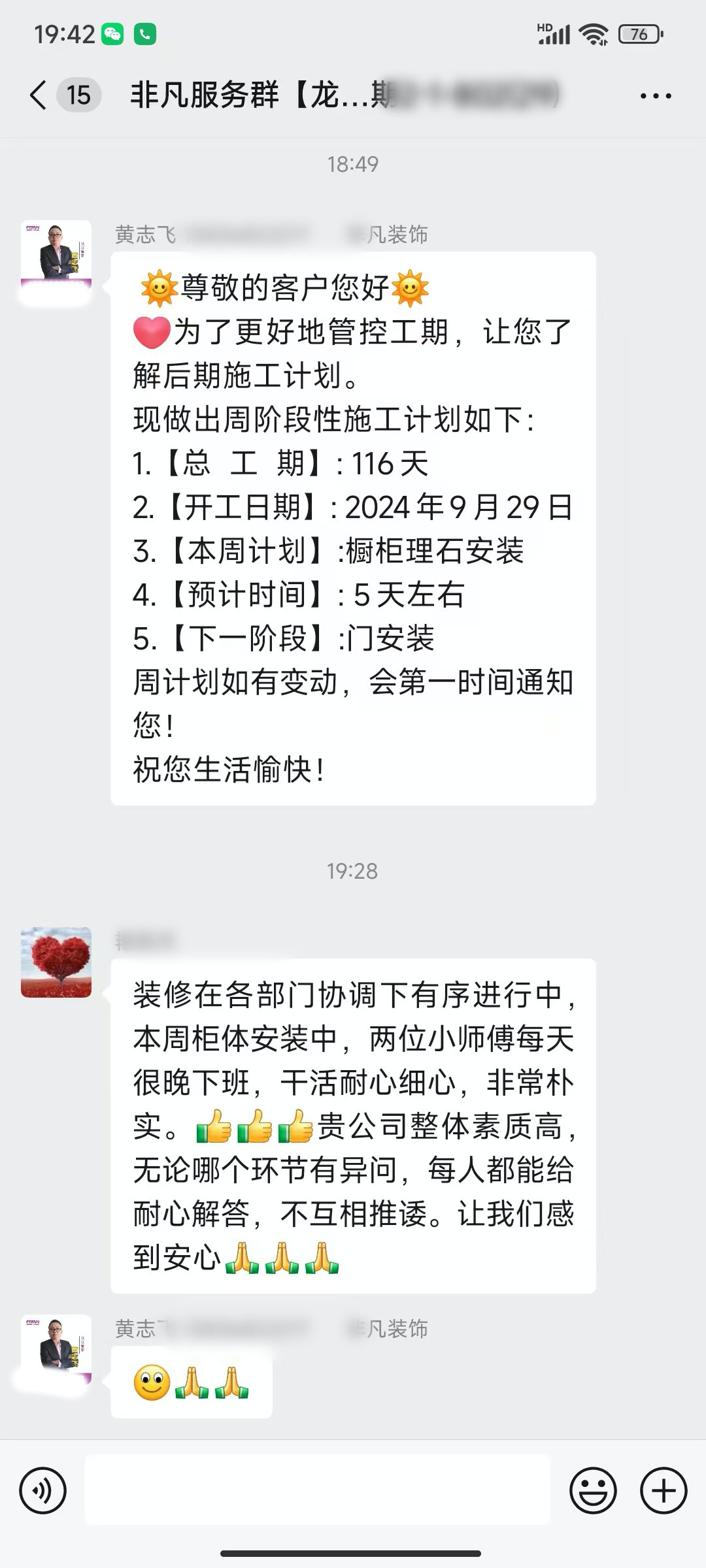This screenshot has height=1568, width=706.
Task: Open the red heart tree avatar profile
Action: point(56,962)
